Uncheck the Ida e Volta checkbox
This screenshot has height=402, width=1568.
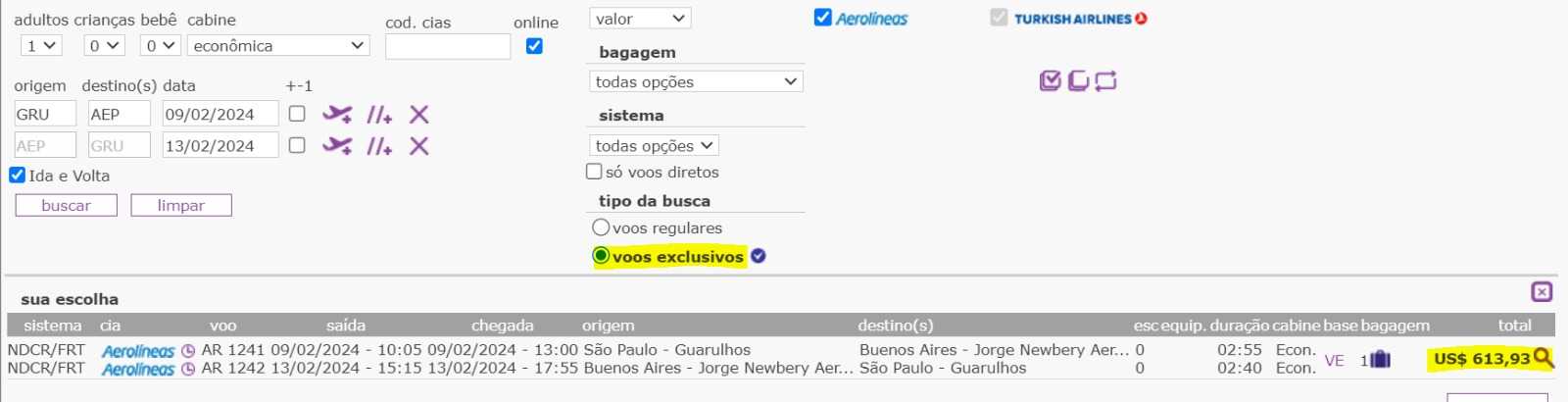click(17, 176)
